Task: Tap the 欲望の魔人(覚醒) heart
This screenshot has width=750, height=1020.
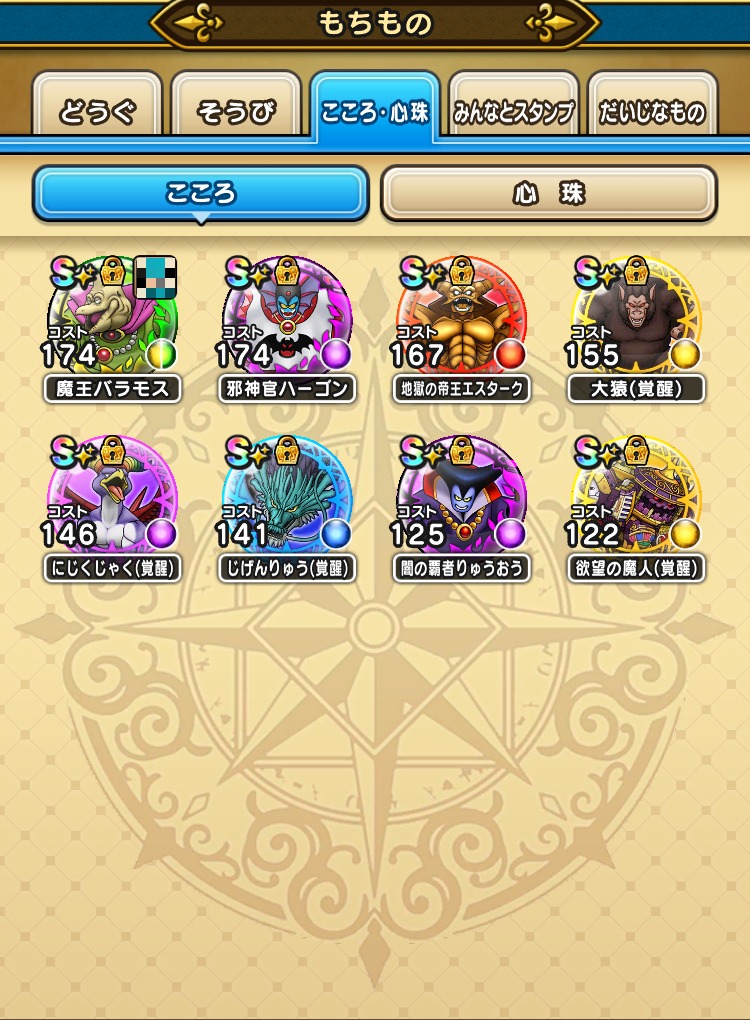Action: point(636,500)
